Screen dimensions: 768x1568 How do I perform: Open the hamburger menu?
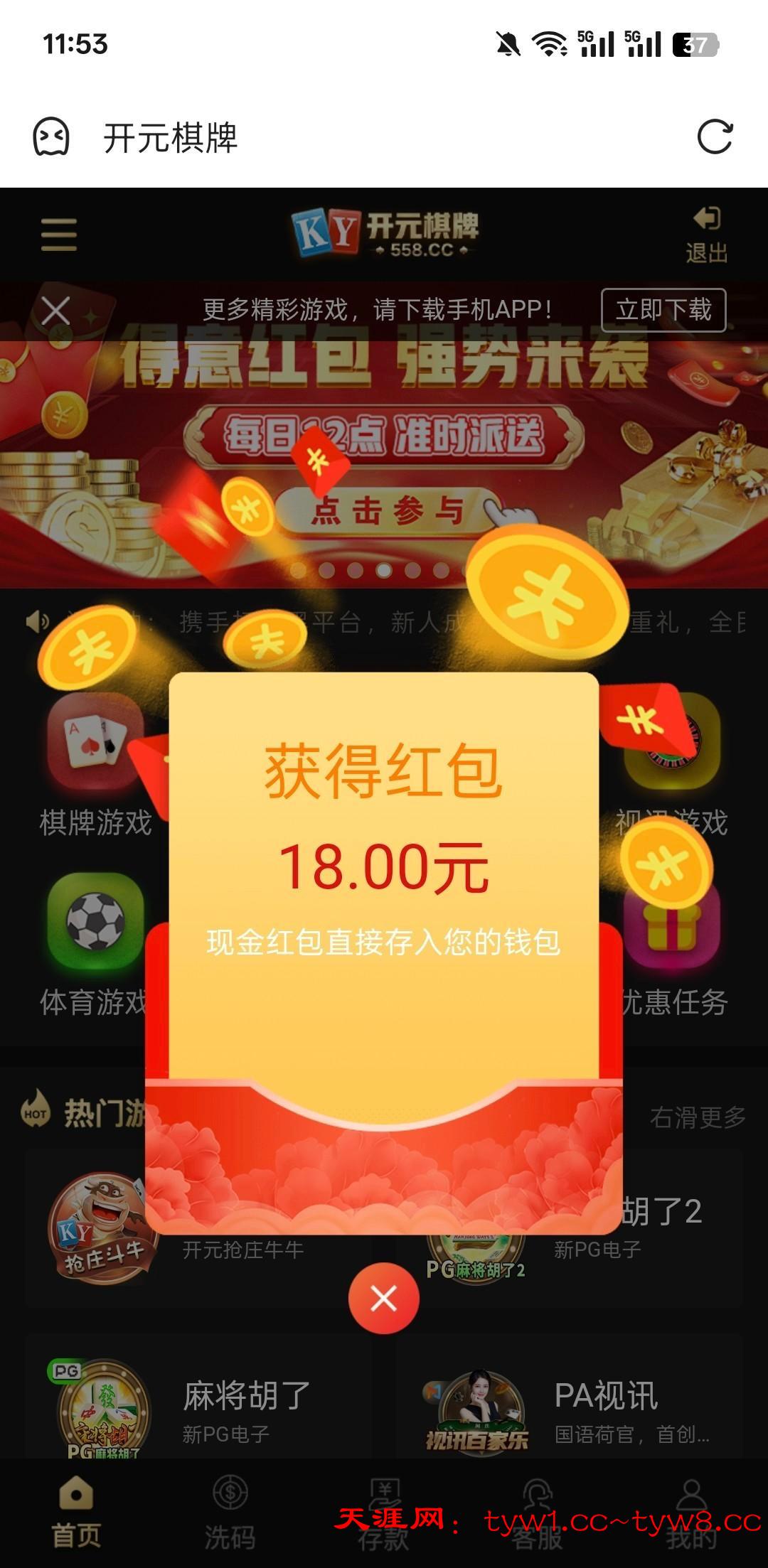59,235
